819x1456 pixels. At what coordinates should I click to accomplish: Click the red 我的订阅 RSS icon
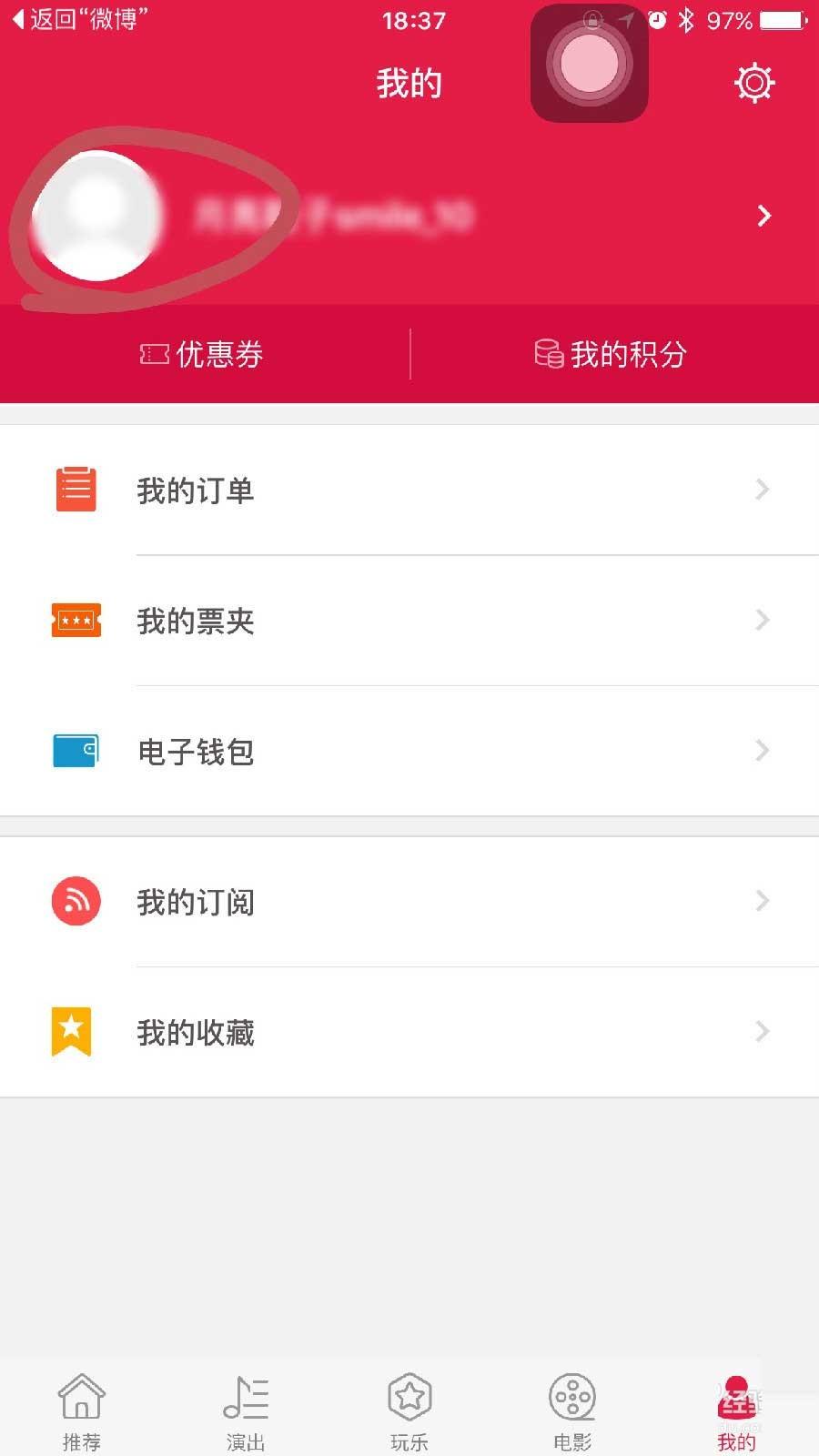(x=76, y=901)
